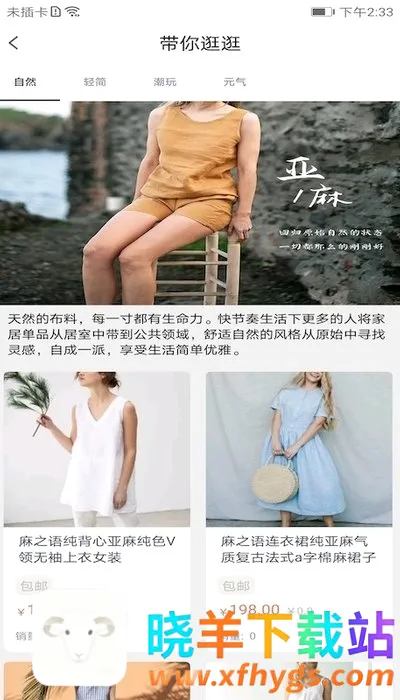Open the 麻之语纯背心亚麻 product card
The width and height of the screenshot is (400, 700).
click(x=97, y=511)
